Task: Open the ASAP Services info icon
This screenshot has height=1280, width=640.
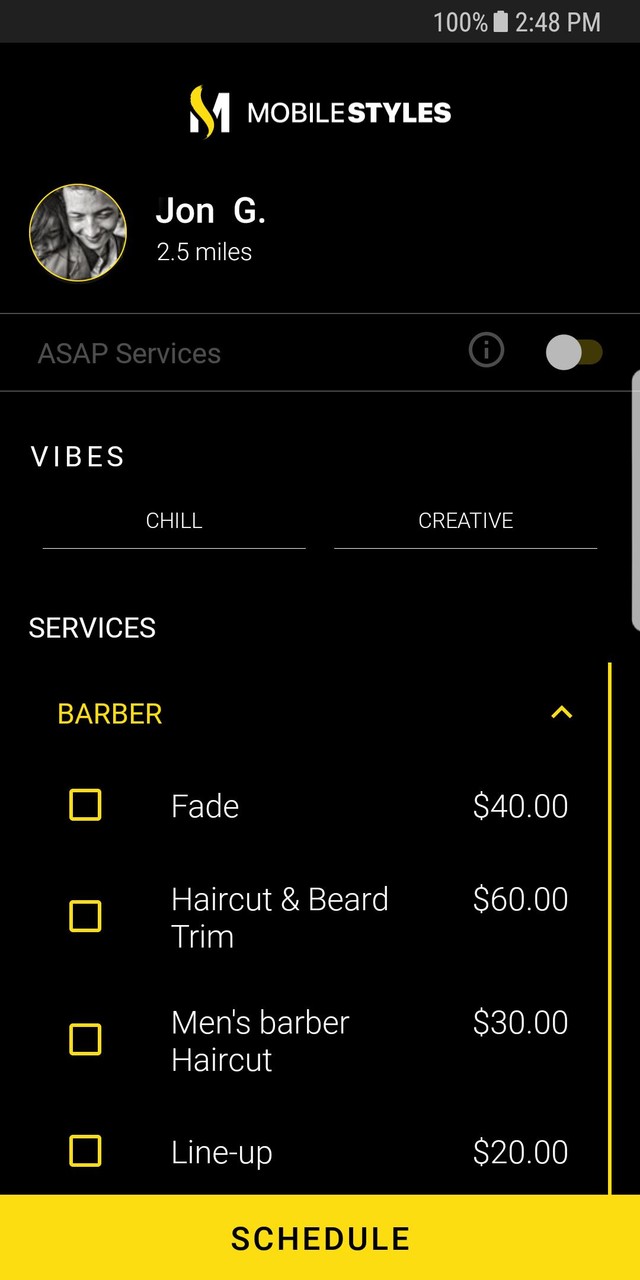Action: pyautogui.click(x=486, y=351)
